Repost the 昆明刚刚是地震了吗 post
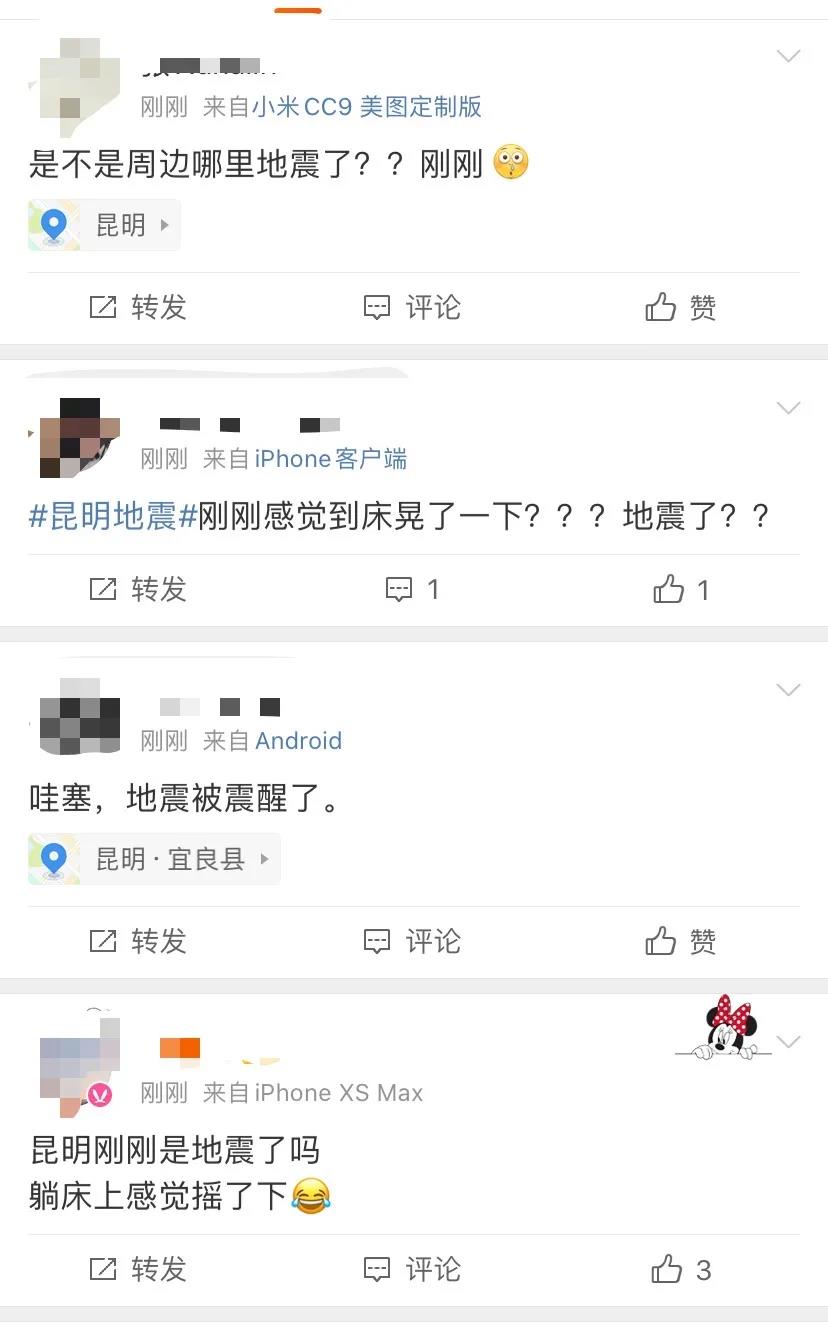This screenshot has height=1327, width=828. (138, 1269)
